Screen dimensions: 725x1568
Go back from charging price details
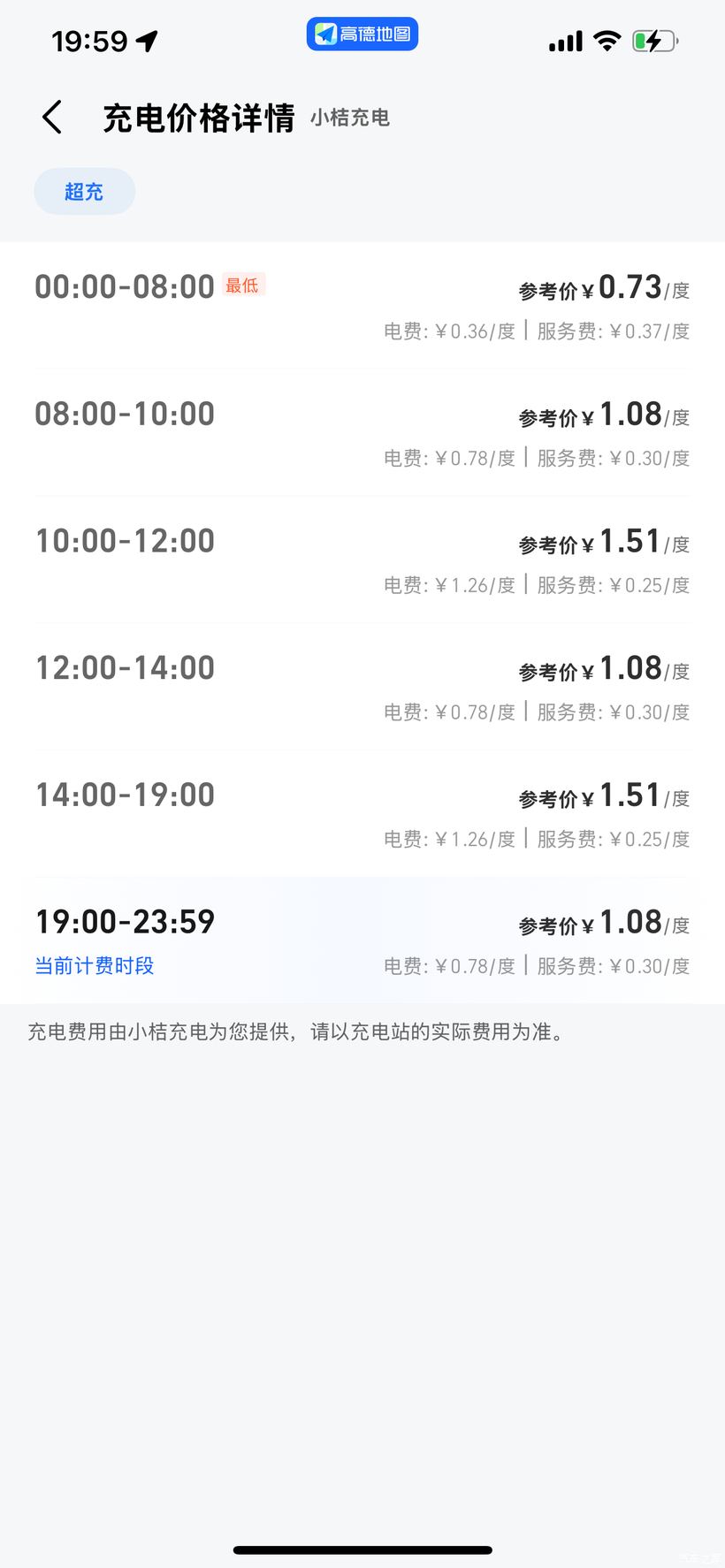(x=53, y=118)
